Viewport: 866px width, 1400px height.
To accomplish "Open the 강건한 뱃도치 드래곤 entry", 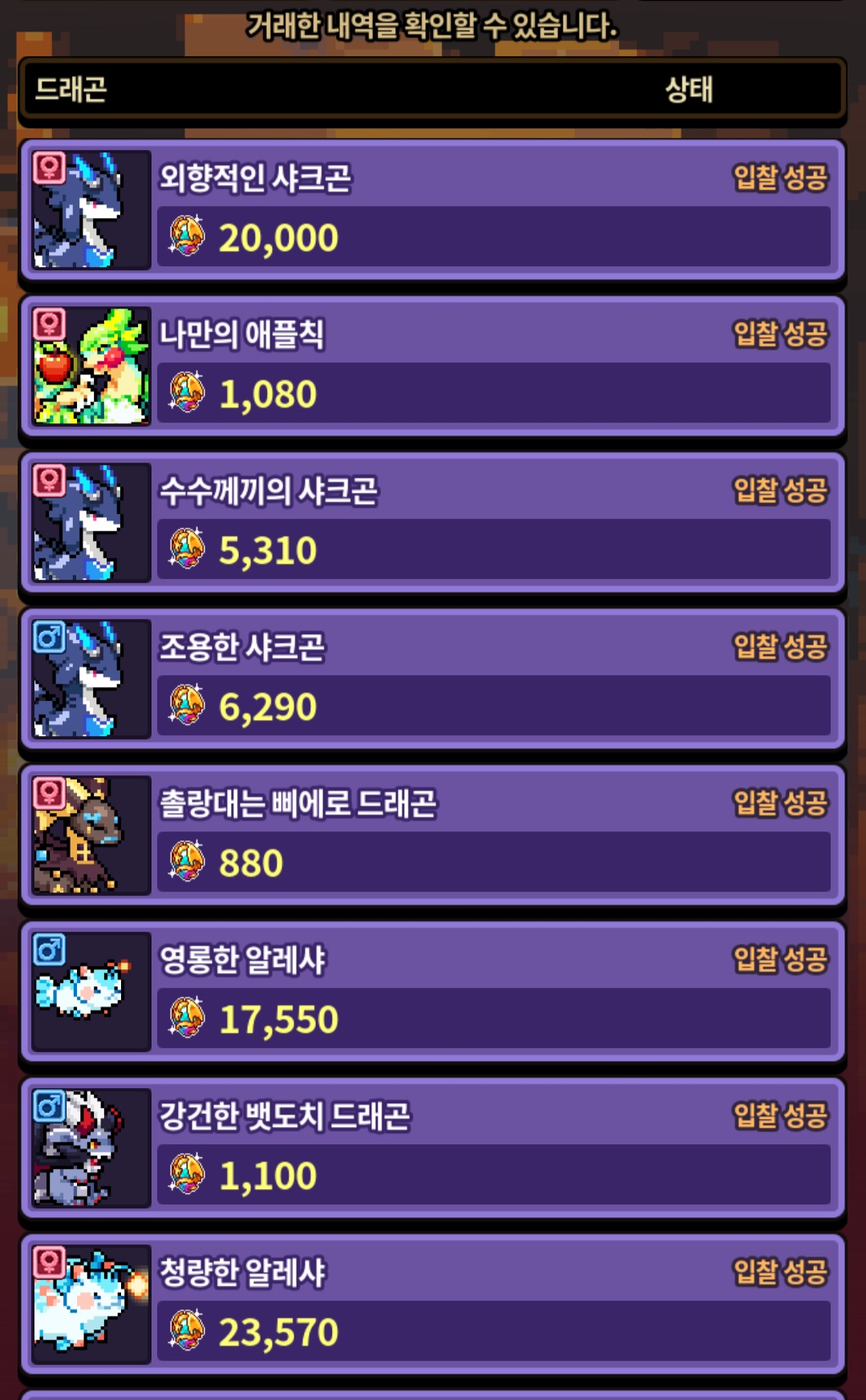I will [433, 1148].
